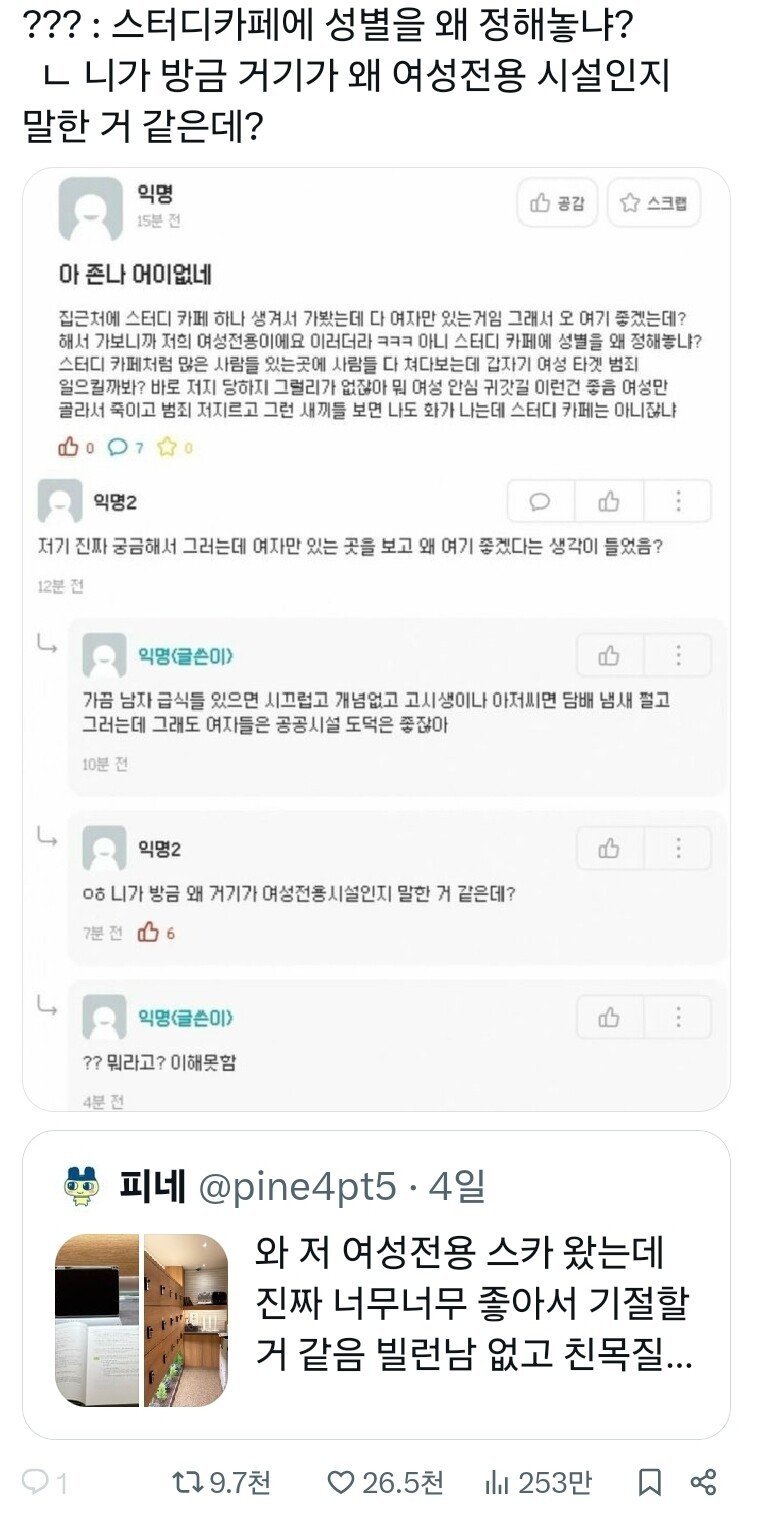Open the attached community post screenshot
The image size is (763, 1514).
[376, 640]
